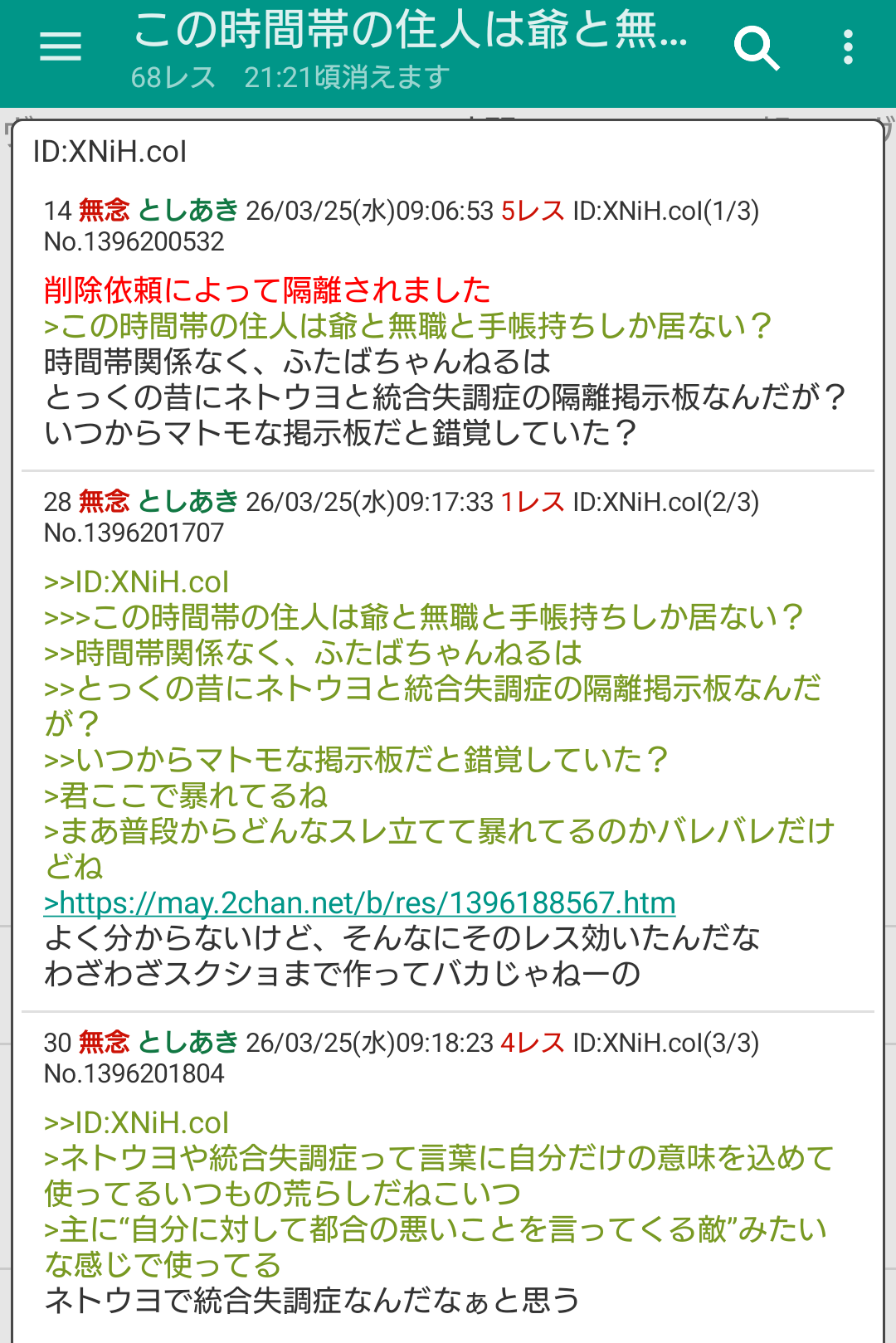Open the may.2chan.net thread link
896x1343 pixels.
[360, 903]
